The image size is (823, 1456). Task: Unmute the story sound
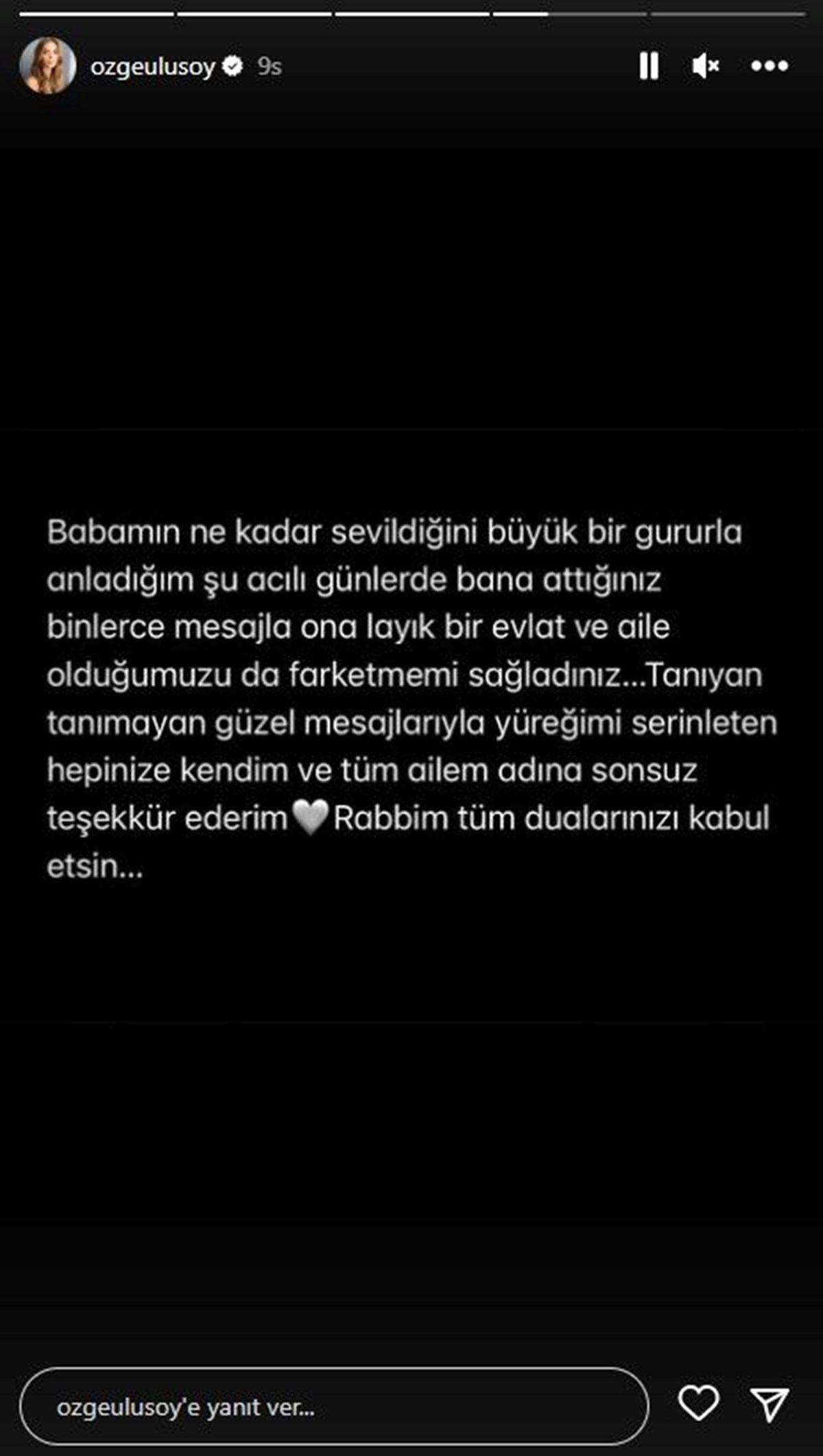(705, 67)
